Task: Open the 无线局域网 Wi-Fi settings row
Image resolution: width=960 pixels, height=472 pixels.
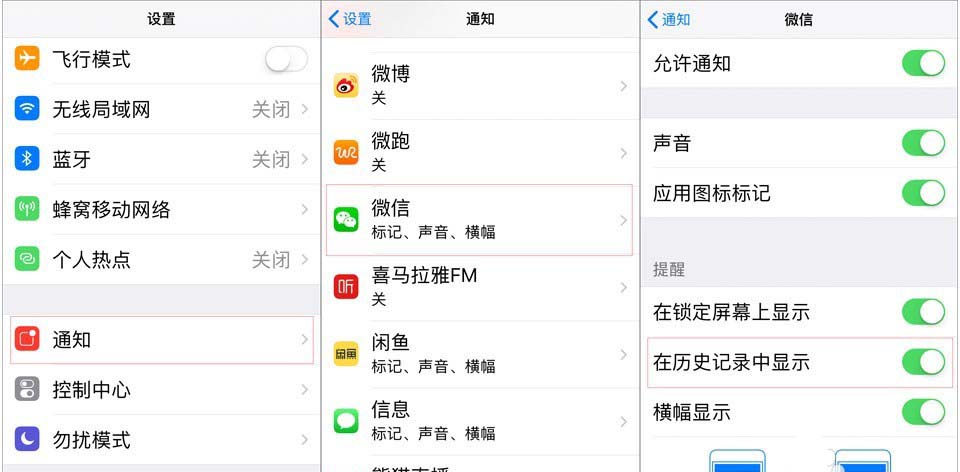Action: [x=160, y=110]
